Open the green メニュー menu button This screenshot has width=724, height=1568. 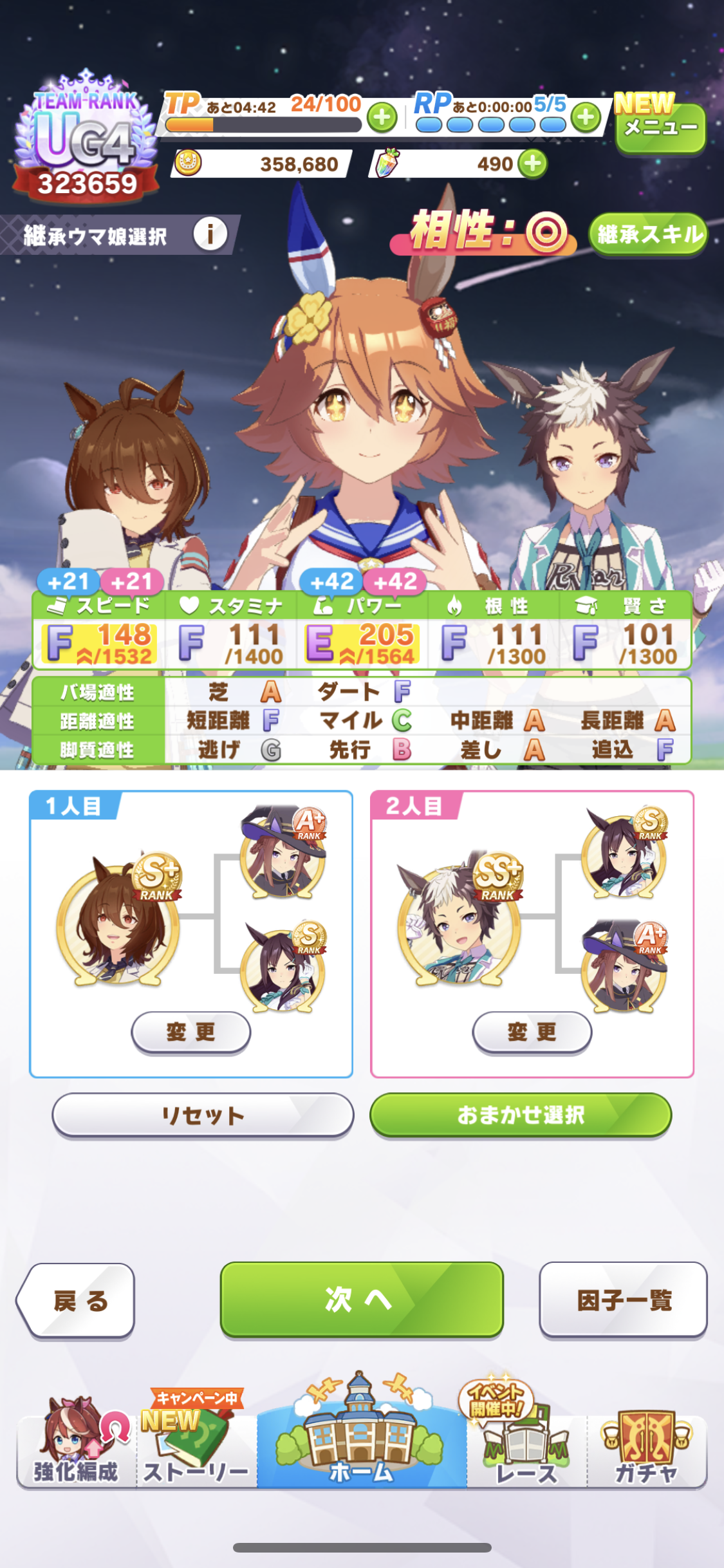(x=660, y=128)
